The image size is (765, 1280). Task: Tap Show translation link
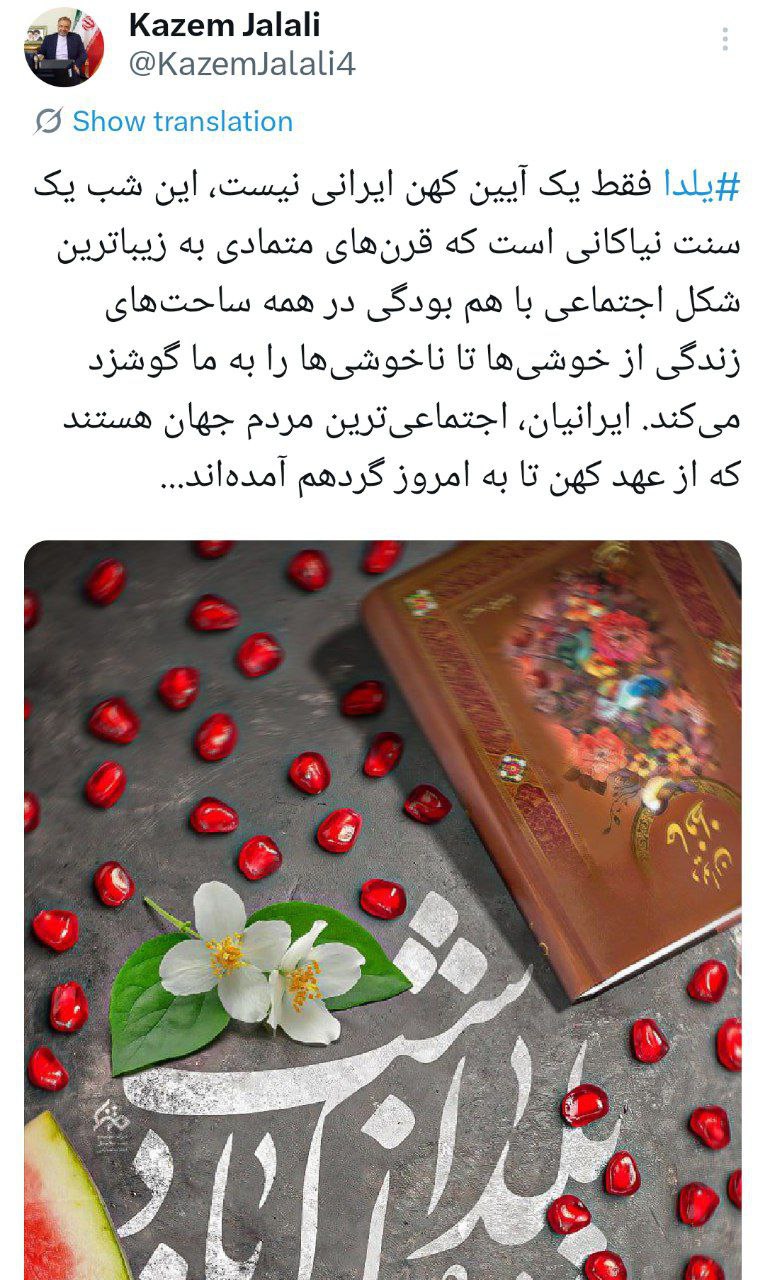182,122
